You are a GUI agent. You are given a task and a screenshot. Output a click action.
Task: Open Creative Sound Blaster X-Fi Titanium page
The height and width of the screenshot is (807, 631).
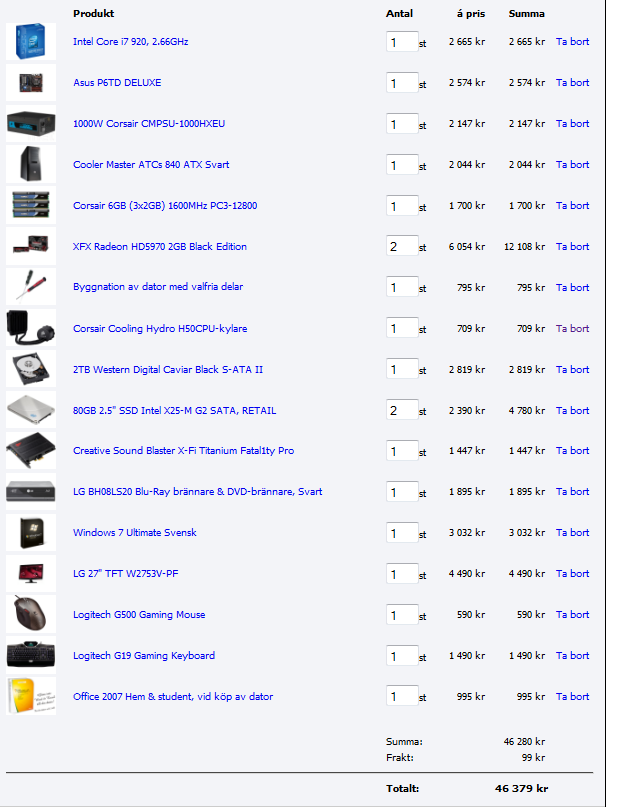click(x=183, y=451)
